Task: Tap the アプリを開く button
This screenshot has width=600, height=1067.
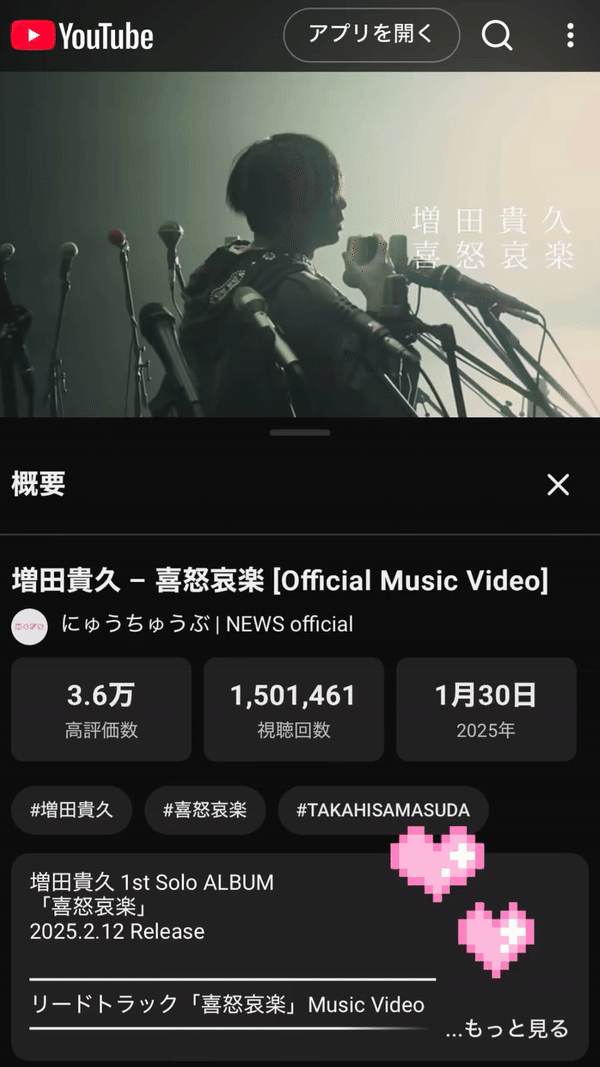Action: (x=371, y=36)
